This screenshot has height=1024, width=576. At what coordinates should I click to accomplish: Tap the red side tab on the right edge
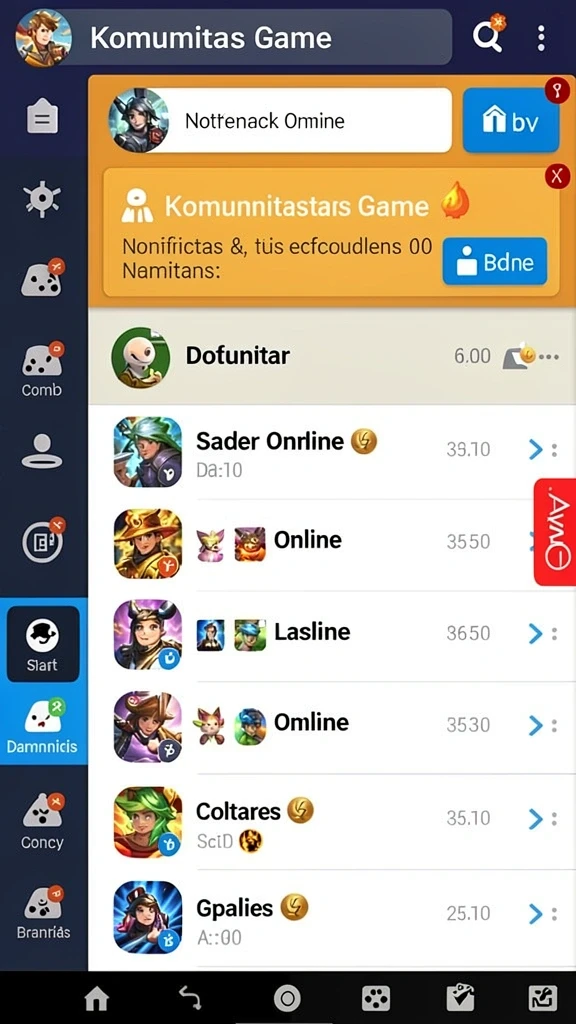[x=555, y=532]
